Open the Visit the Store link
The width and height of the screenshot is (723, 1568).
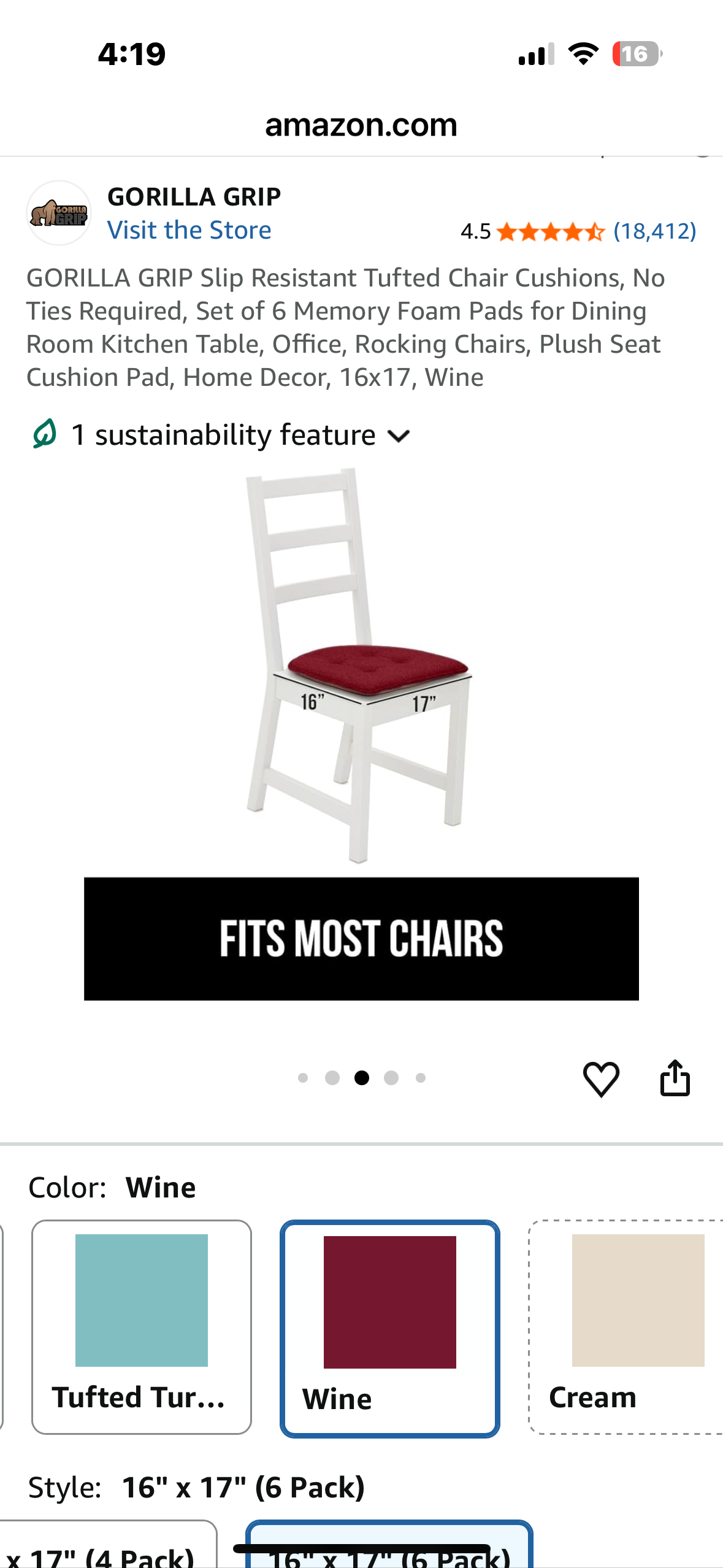coord(189,231)
